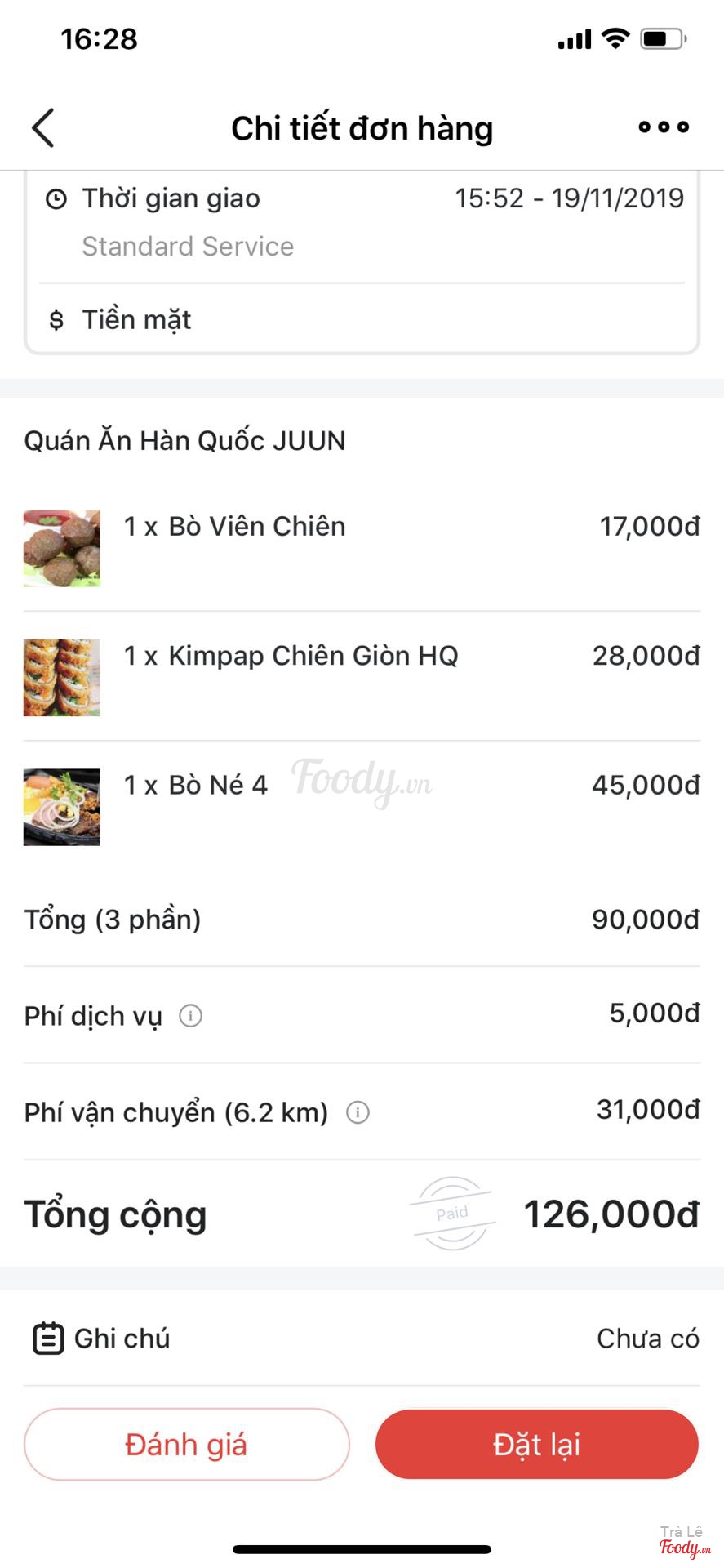This screenshot has width=724, height=1568.
Task: Tap the Đánh giá button
Action: [187, 1445]
